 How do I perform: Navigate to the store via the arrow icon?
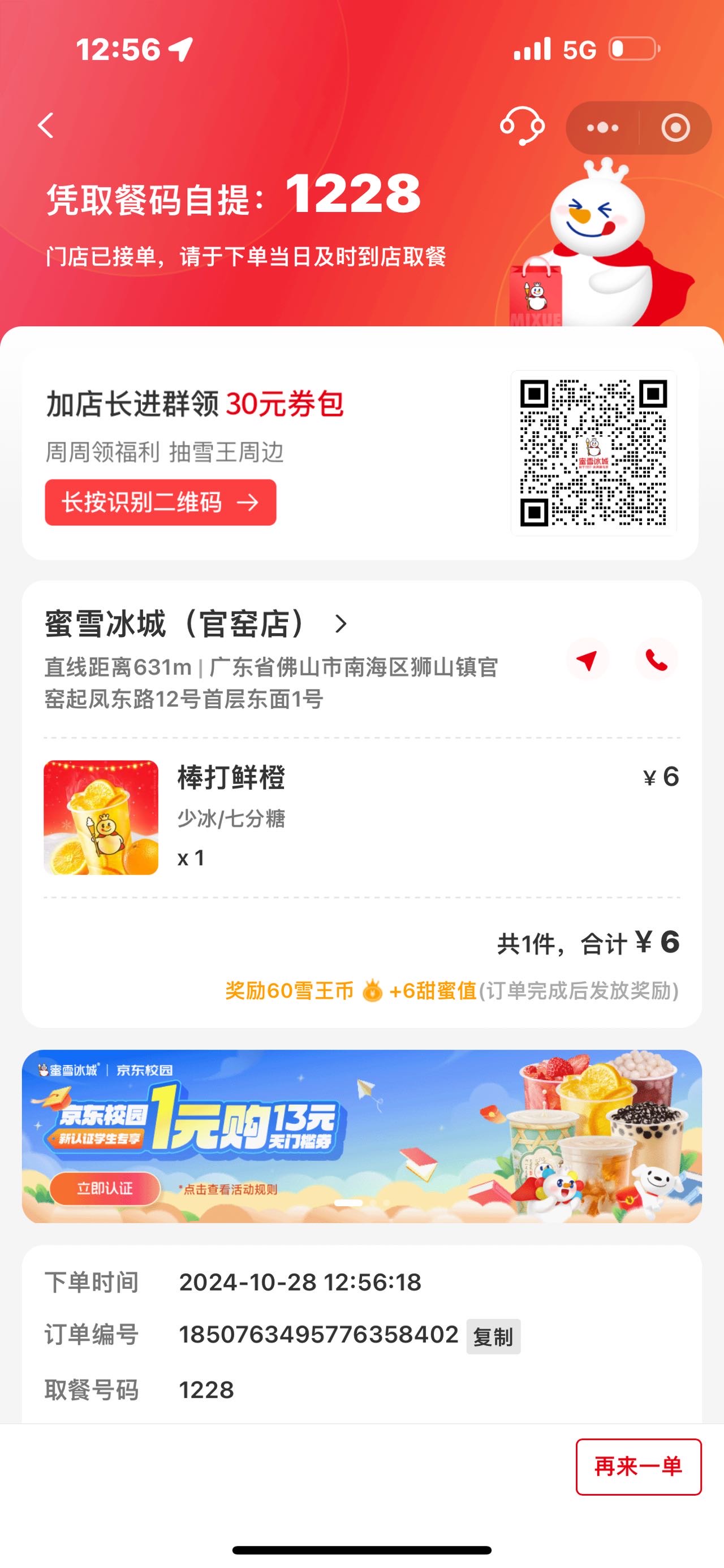(587, 660)
